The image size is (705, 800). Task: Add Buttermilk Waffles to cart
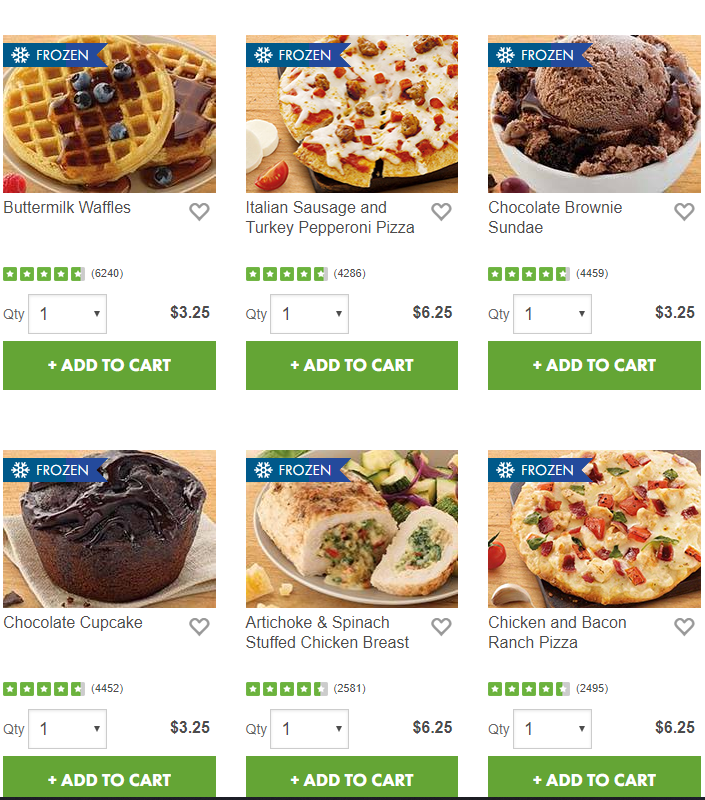click(x=109, y=365)
